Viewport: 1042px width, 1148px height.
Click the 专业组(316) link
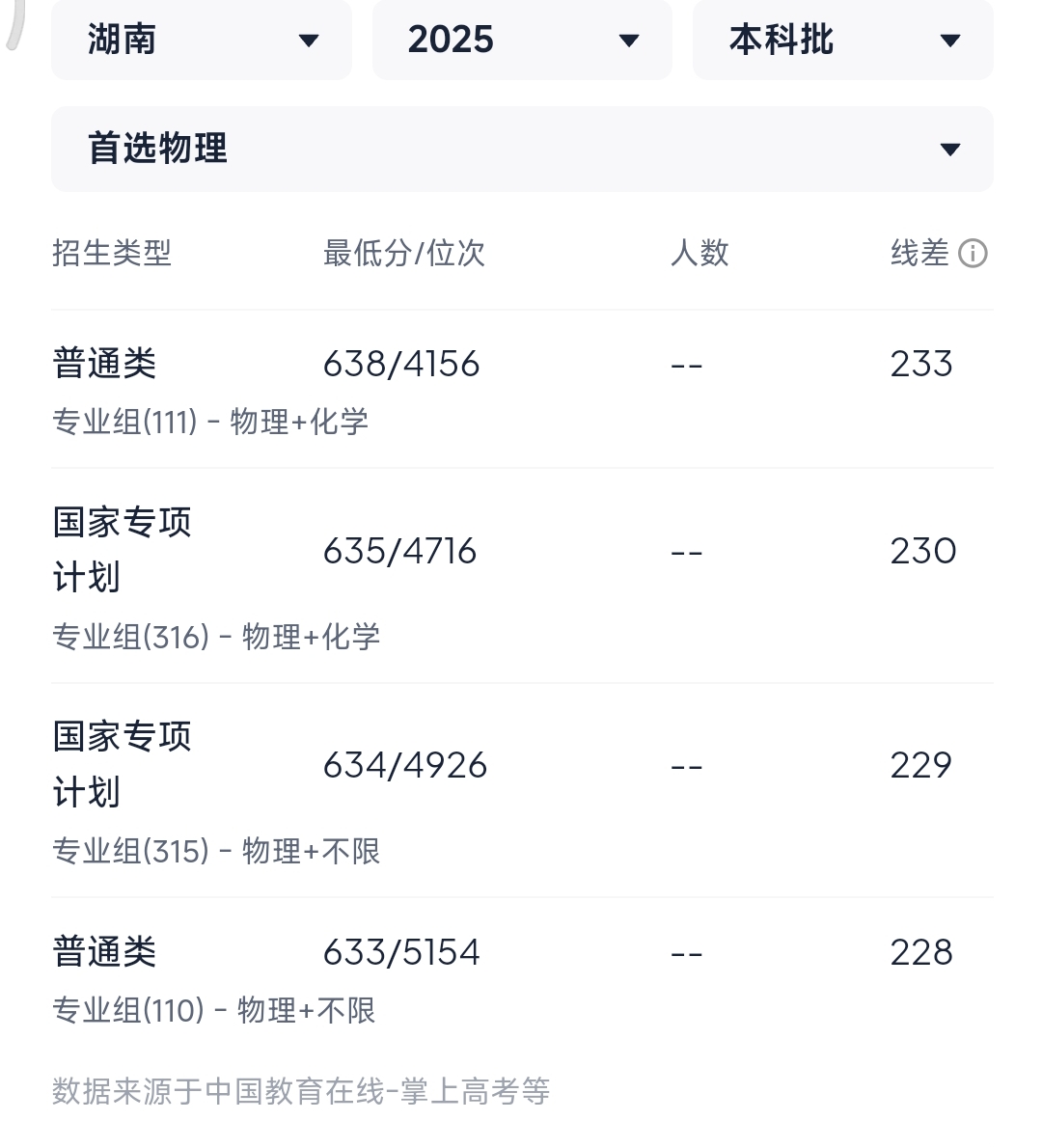pos(215,637)
